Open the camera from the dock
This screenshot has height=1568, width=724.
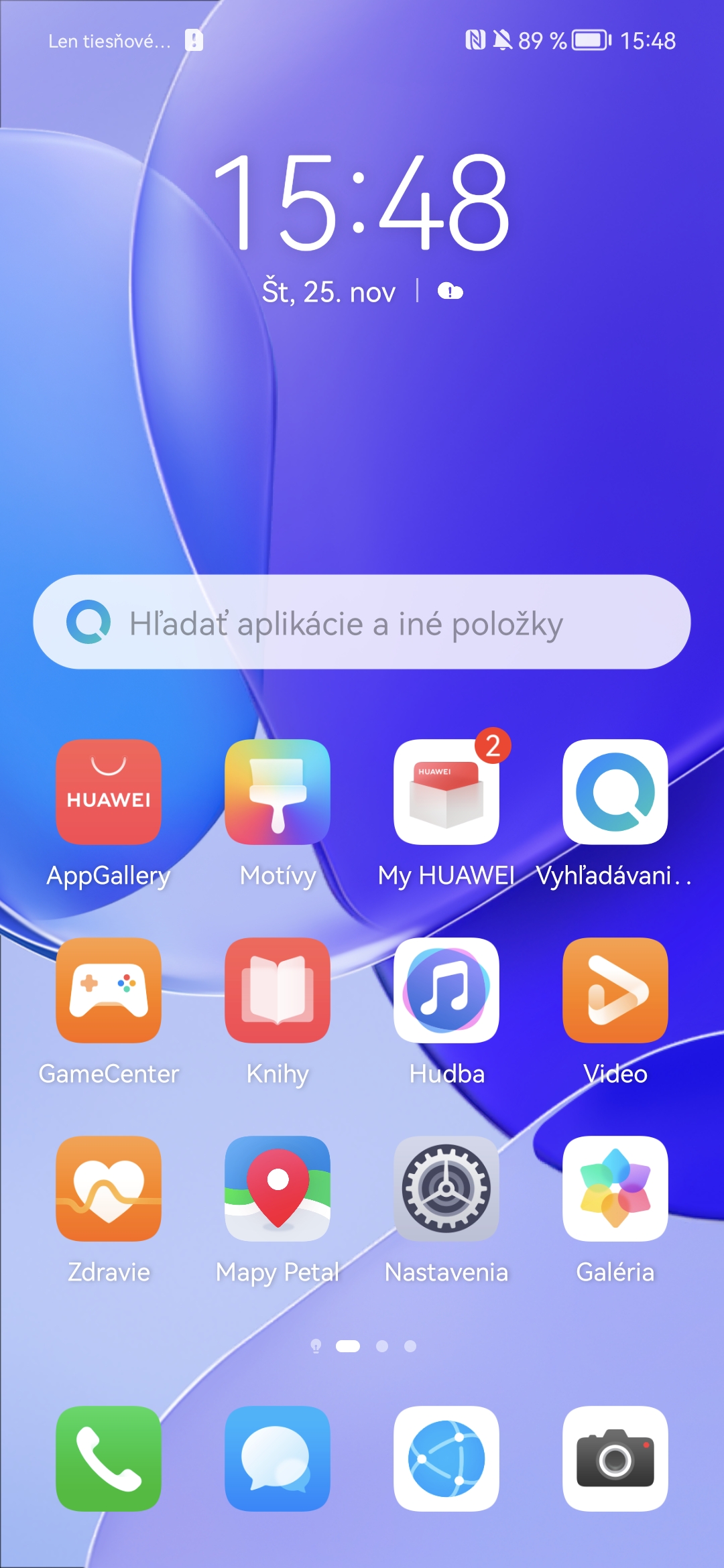pyautogui.click(x=615, y=1459)
